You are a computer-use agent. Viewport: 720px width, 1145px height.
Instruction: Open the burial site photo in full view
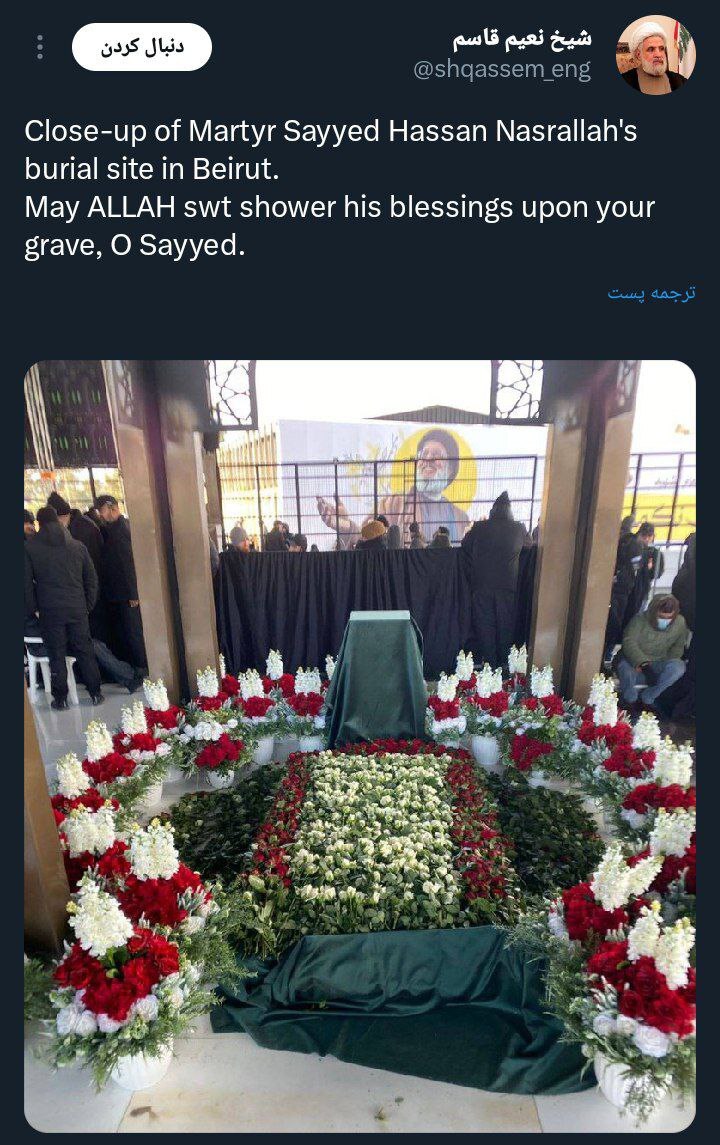click(x=360, y=745)
